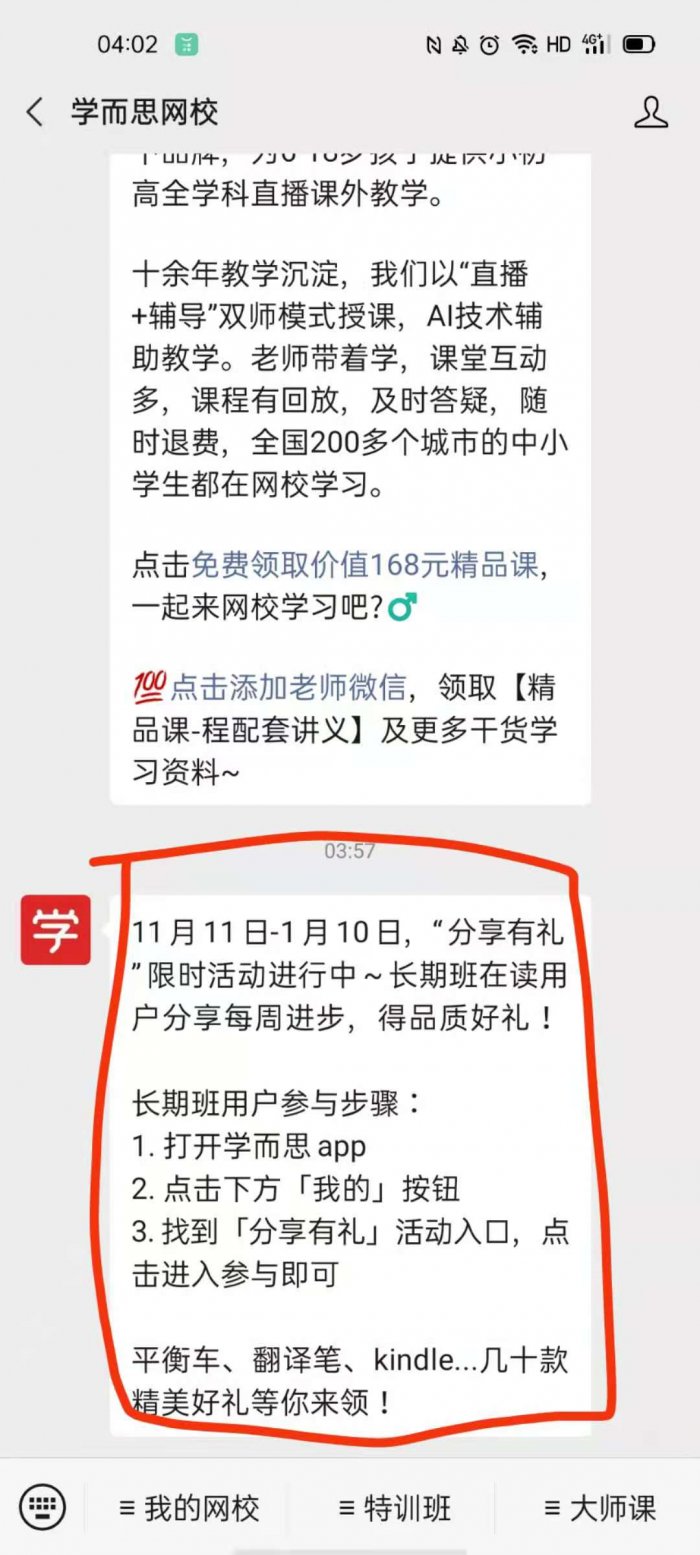Open 特训班 menu

pyautogui.click(x=395, y=1508)
